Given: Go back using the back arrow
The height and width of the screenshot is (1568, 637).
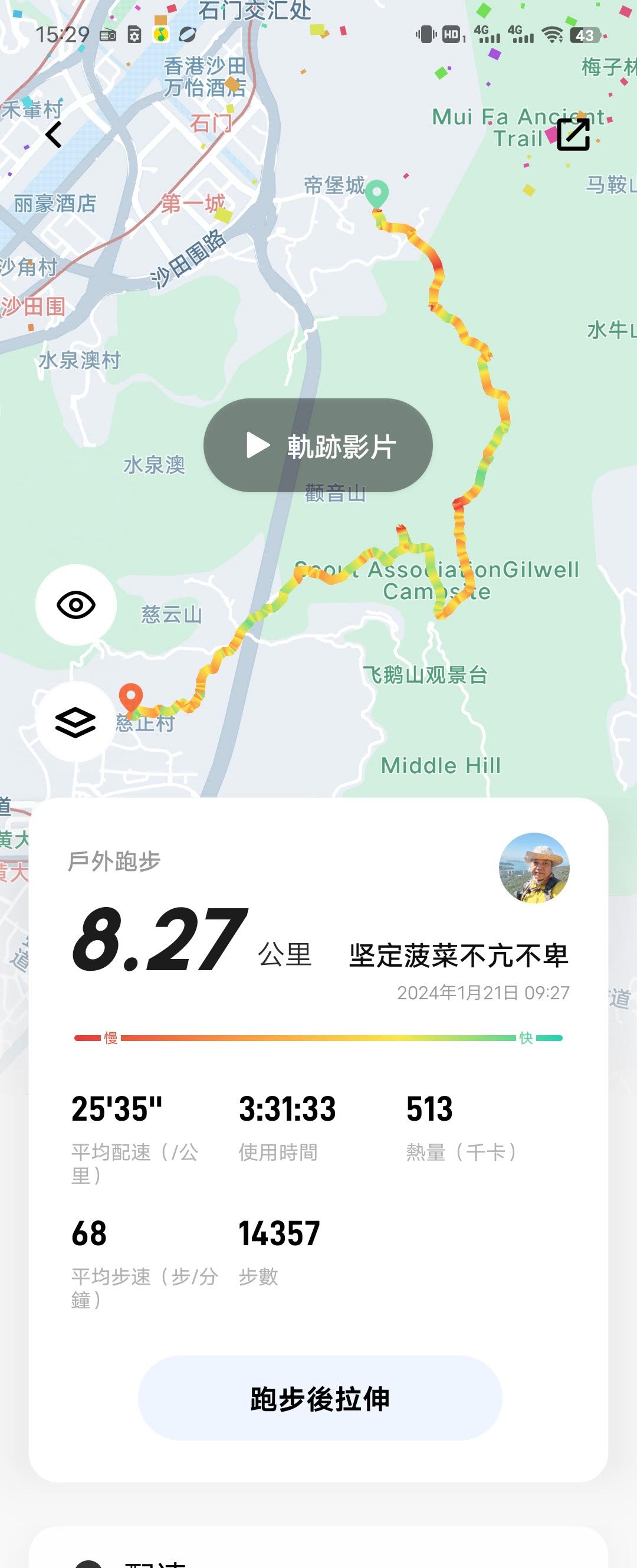Looking at the screenshot, I should pyautogui.click(x=54, y=135).
